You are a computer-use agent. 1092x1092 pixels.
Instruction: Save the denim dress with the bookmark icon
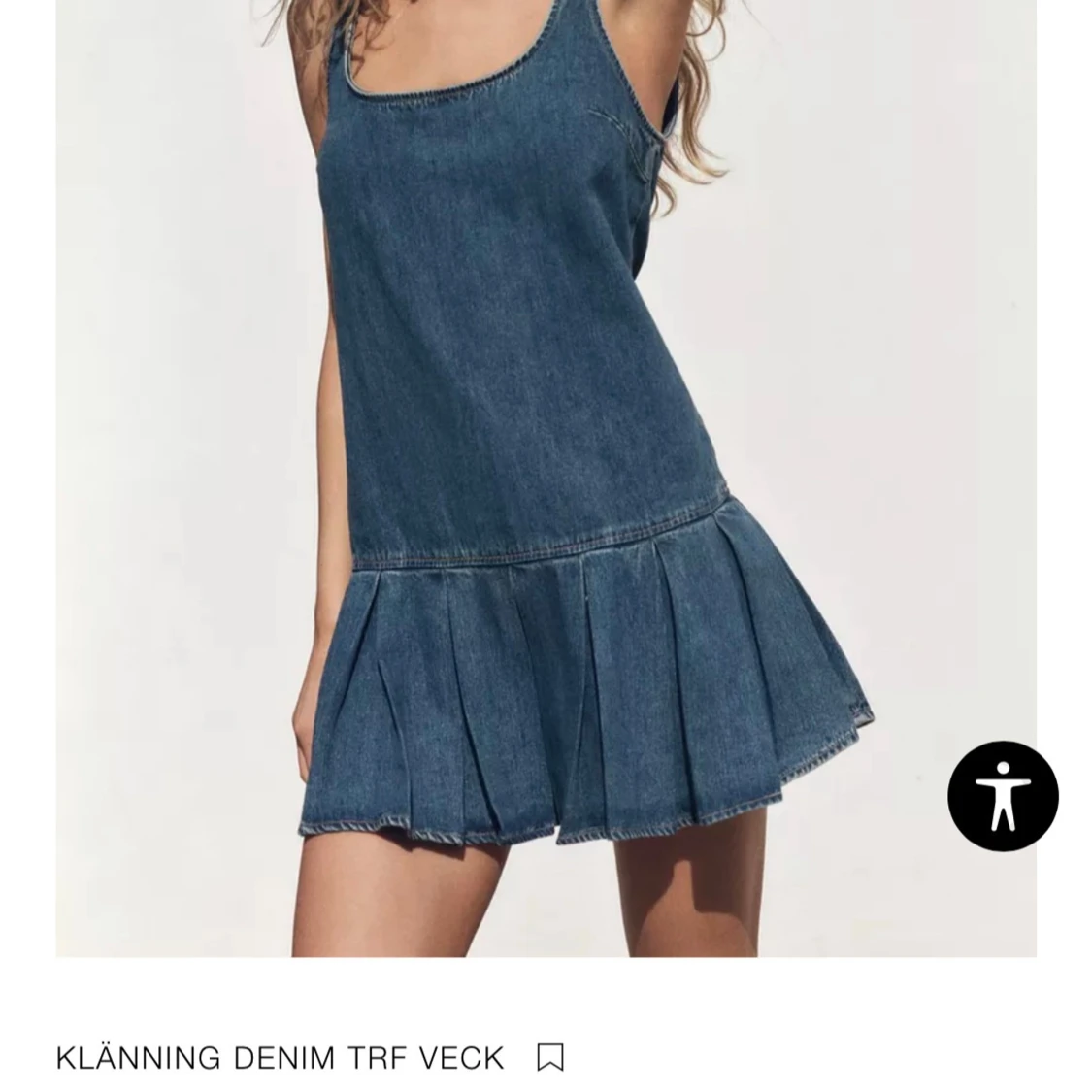550,1057
